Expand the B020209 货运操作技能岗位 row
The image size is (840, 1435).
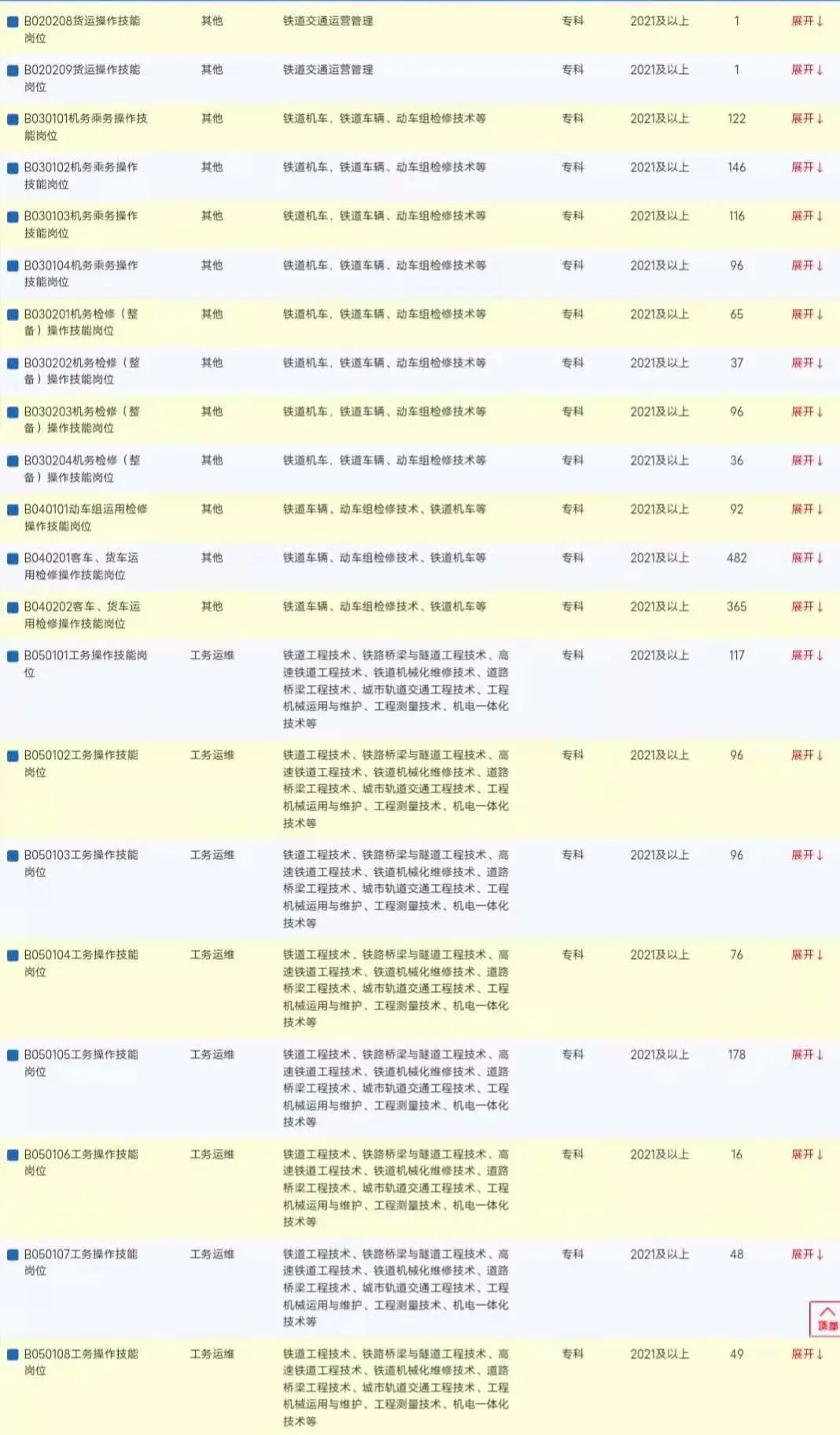pyautogui.click(x=807, y=70)
